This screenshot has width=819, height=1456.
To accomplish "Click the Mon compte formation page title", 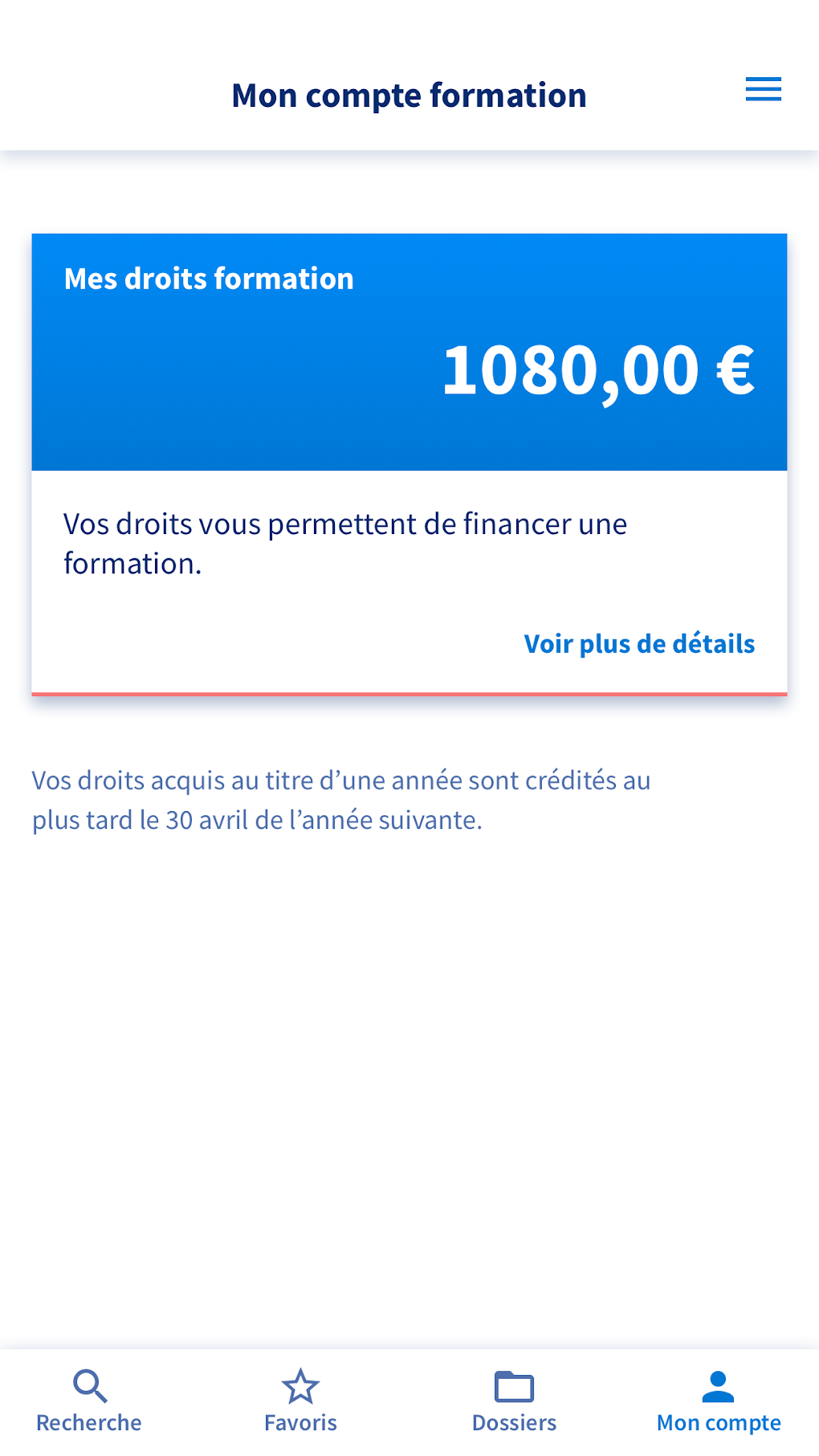I will pyautogui.click(x=409, y=95).
